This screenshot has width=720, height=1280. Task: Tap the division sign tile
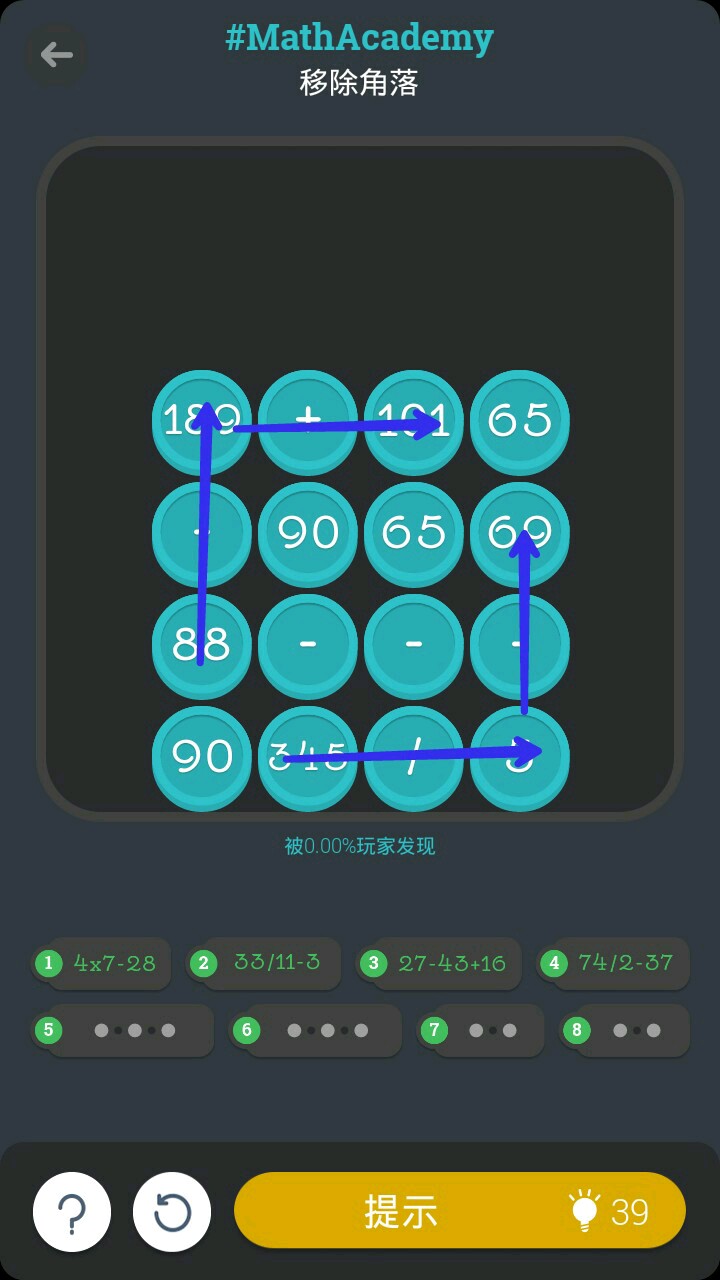(414, 756)
